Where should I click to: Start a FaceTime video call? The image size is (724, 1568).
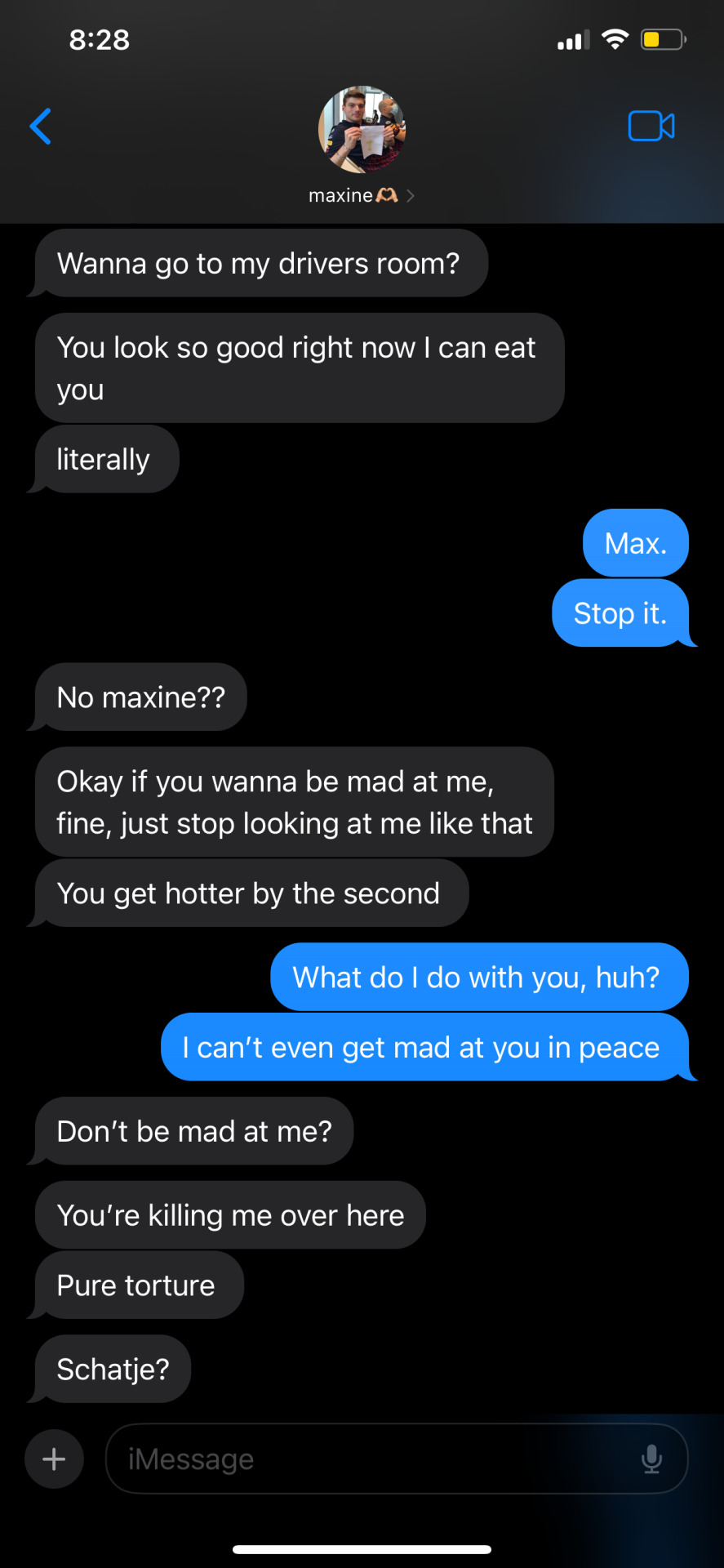[651, 127]
